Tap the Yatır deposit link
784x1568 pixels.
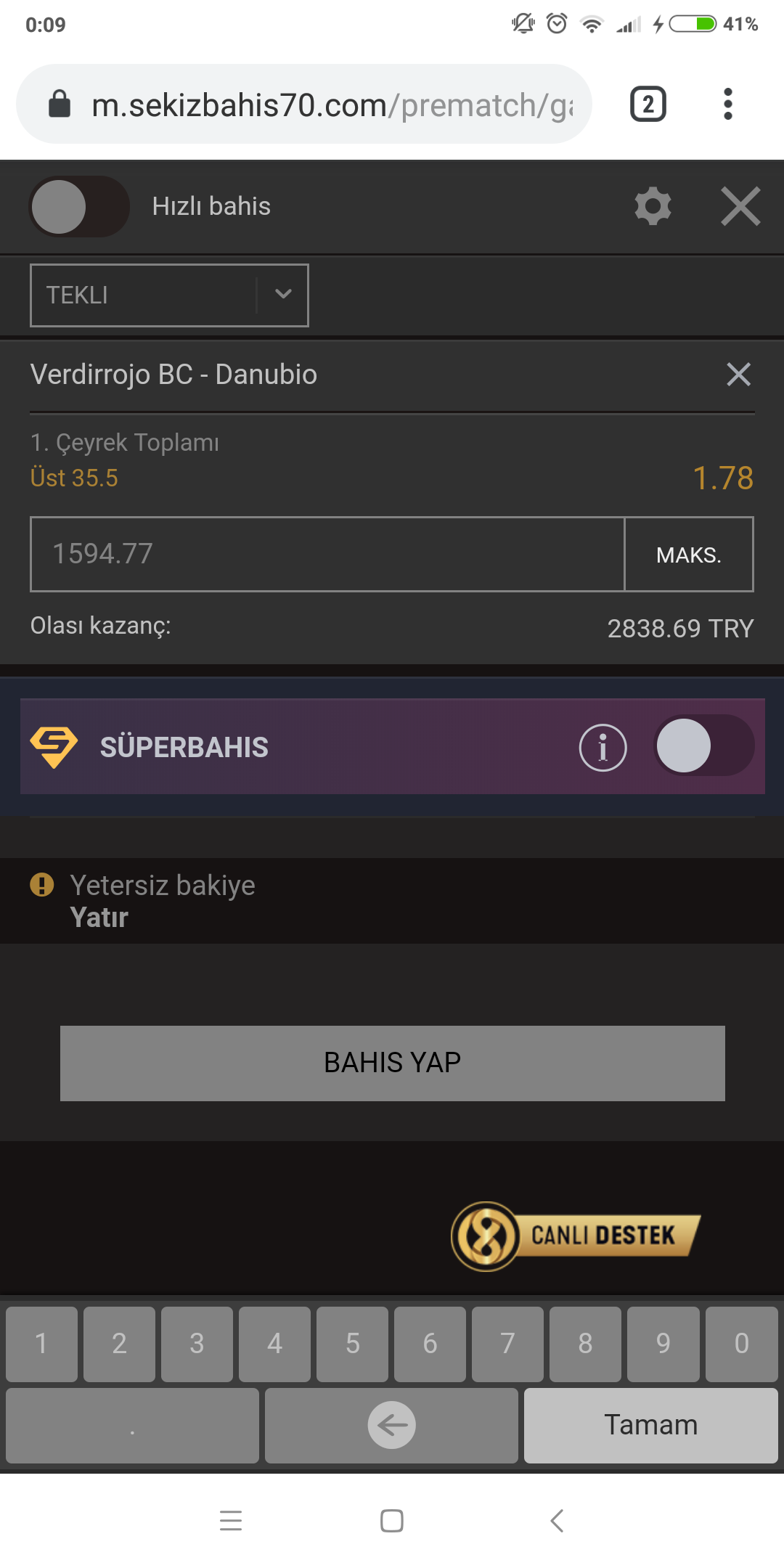(99, 918)
